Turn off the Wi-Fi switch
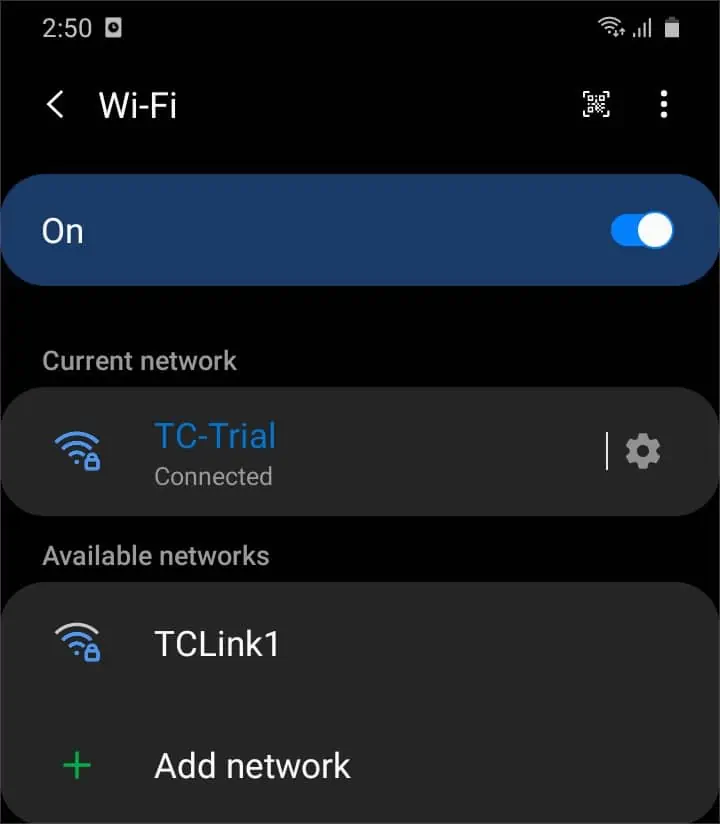720x824 pixels. point(642,231)
